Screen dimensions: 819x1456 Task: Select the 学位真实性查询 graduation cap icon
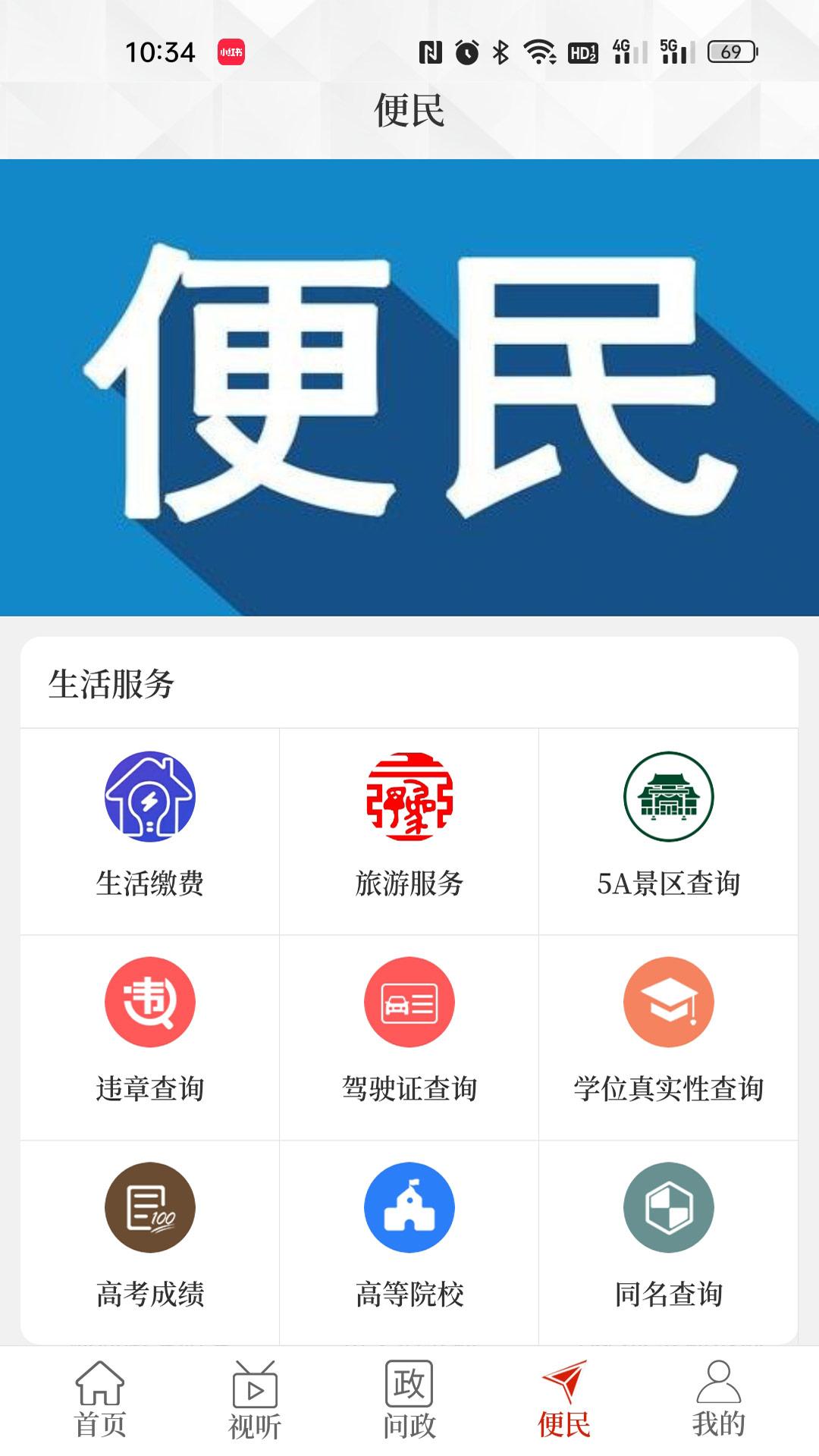(x=667, y=1001)
